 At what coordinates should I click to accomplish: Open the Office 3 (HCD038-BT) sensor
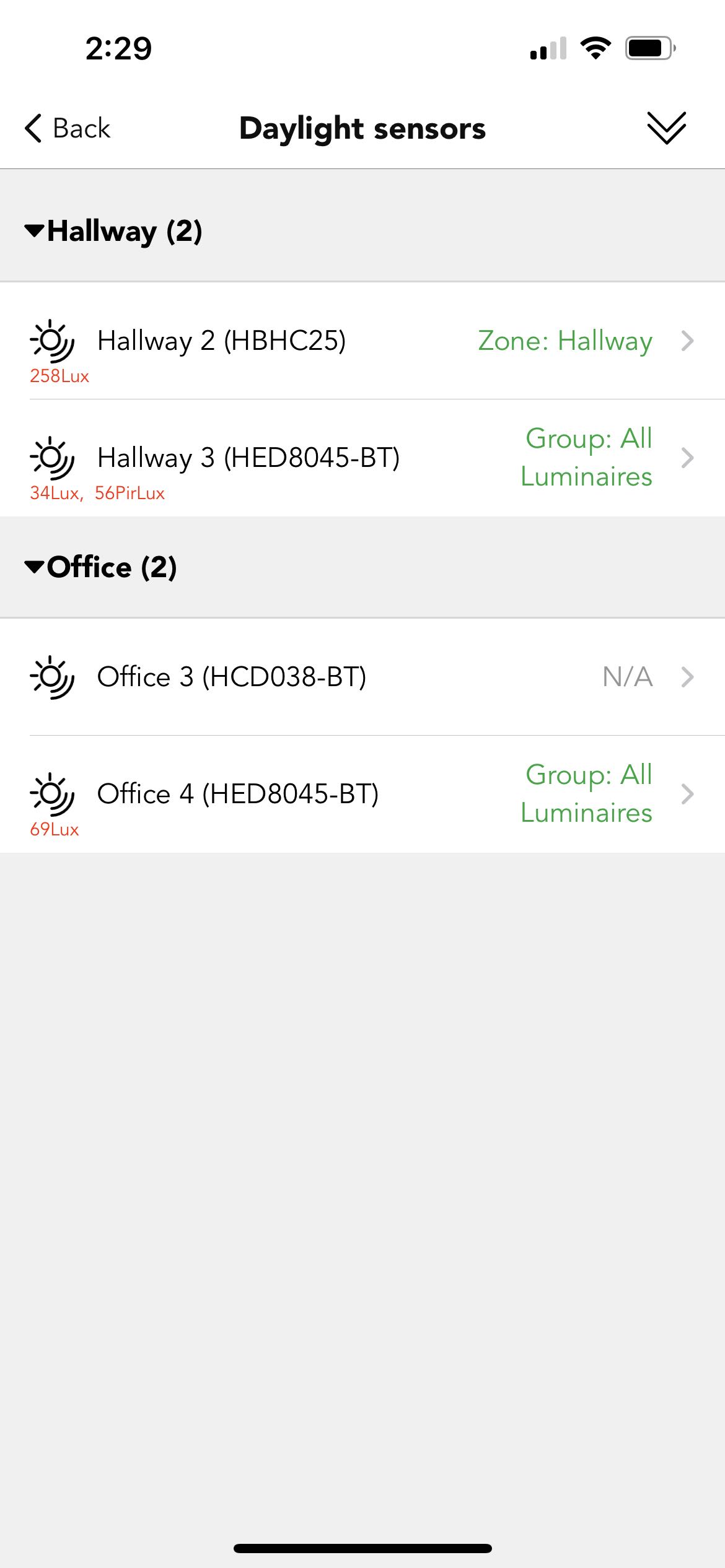coord(362,677)
